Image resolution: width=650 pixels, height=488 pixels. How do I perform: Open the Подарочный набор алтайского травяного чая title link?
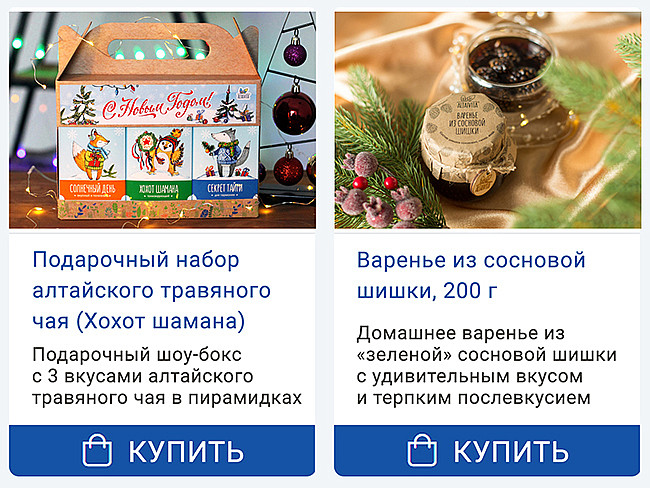[x=151, y=291]
